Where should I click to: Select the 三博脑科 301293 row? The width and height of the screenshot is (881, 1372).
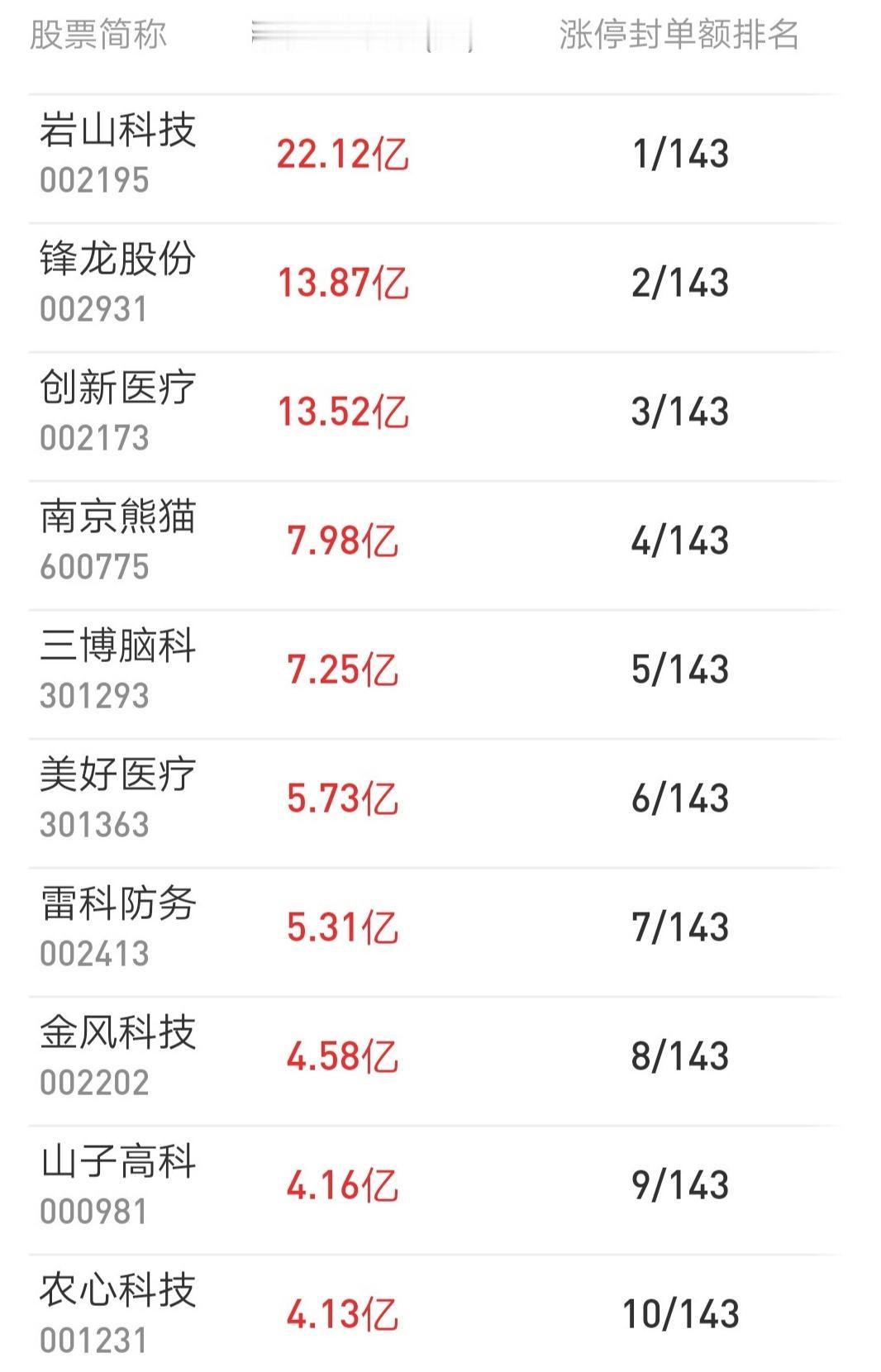[435, 674]
